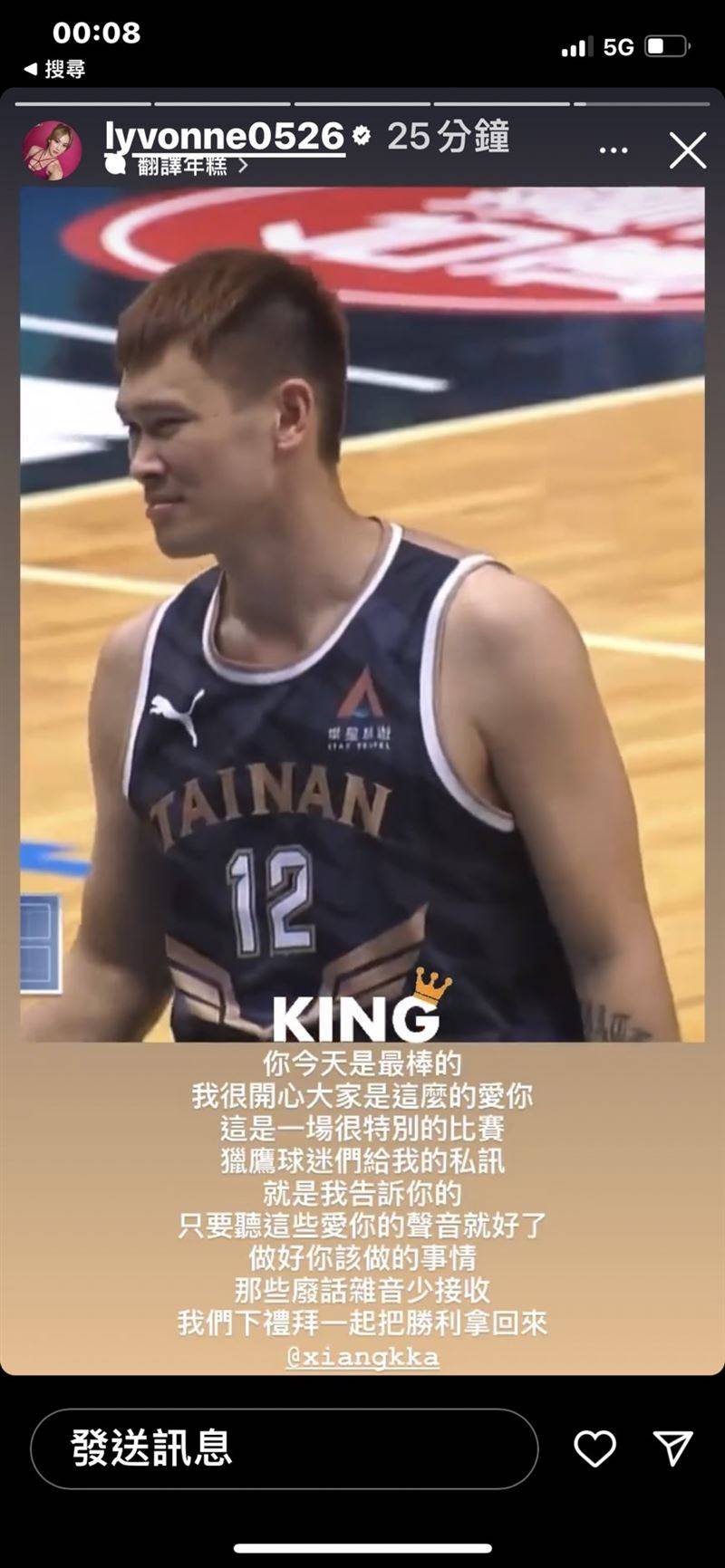This screenshot has width=725, height=1568.
Task: Tap the lyvonne0526 username
Action: coord(224,136)
